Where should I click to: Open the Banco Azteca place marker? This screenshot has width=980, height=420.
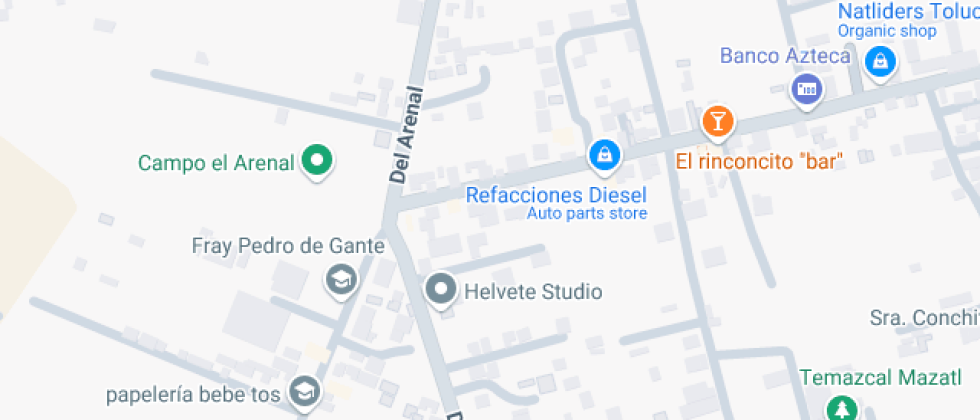tap(806, 90)
